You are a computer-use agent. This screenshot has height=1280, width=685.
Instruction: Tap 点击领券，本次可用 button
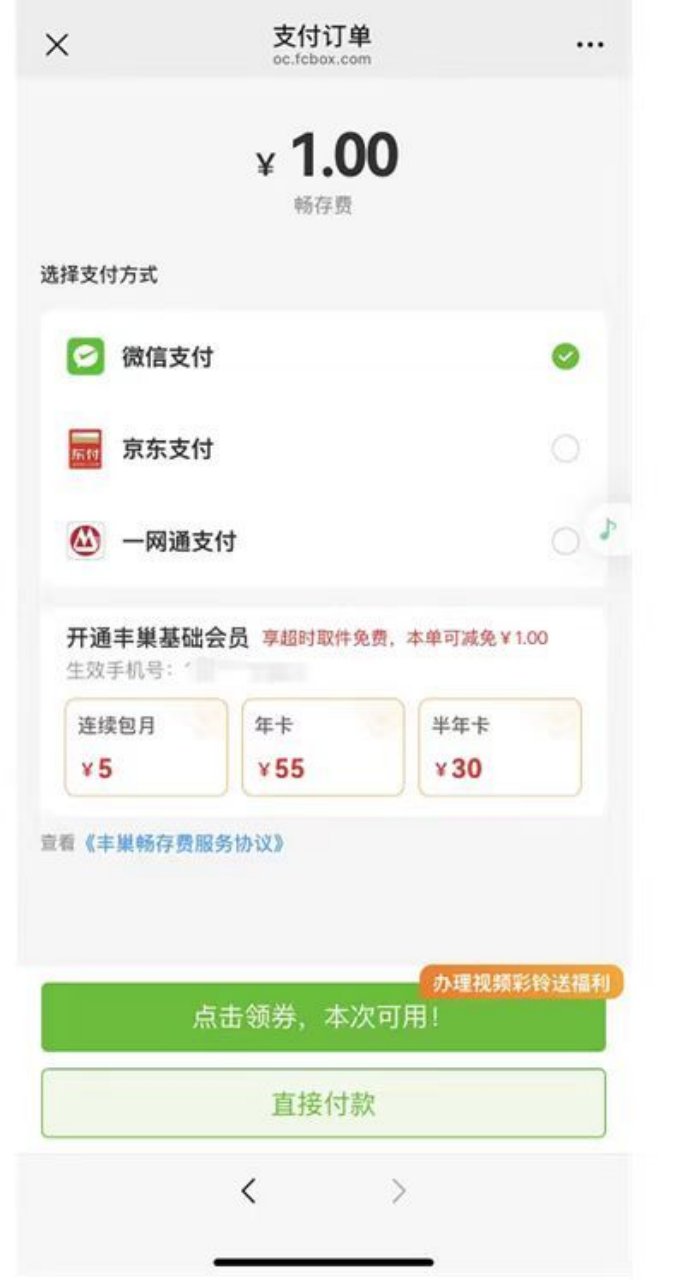click(323, 1020)
